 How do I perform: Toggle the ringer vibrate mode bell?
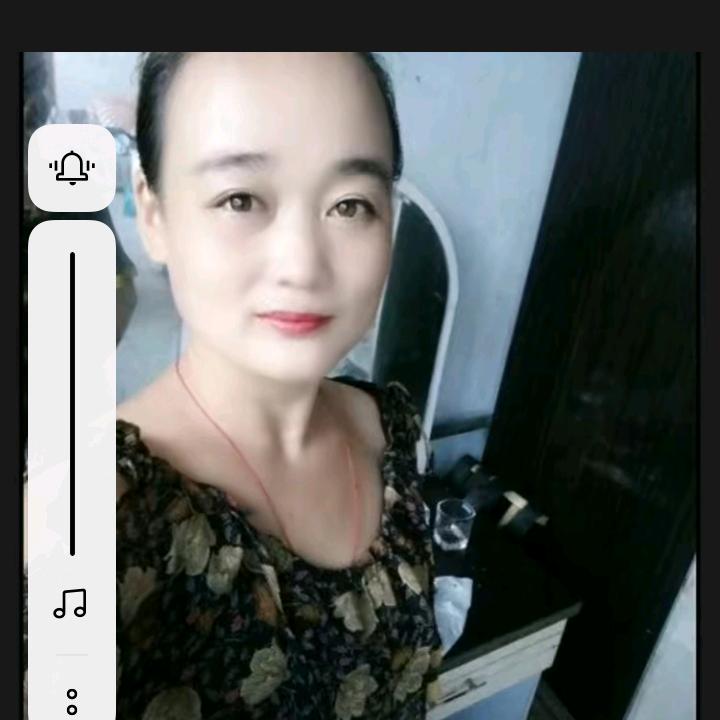click(x=71, y=168)
